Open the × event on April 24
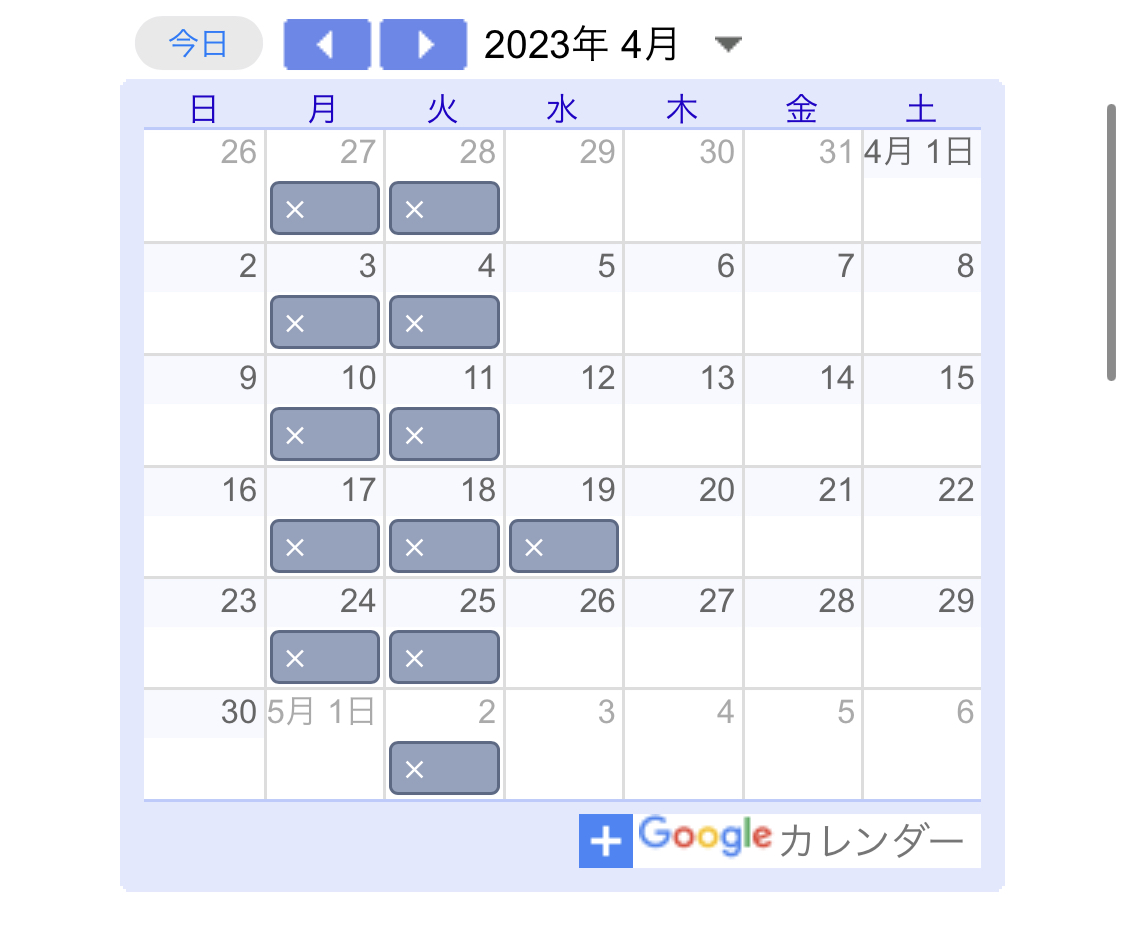Image resolution: width=1125 pixels, height=931 pixels. [x=325, y=657]
